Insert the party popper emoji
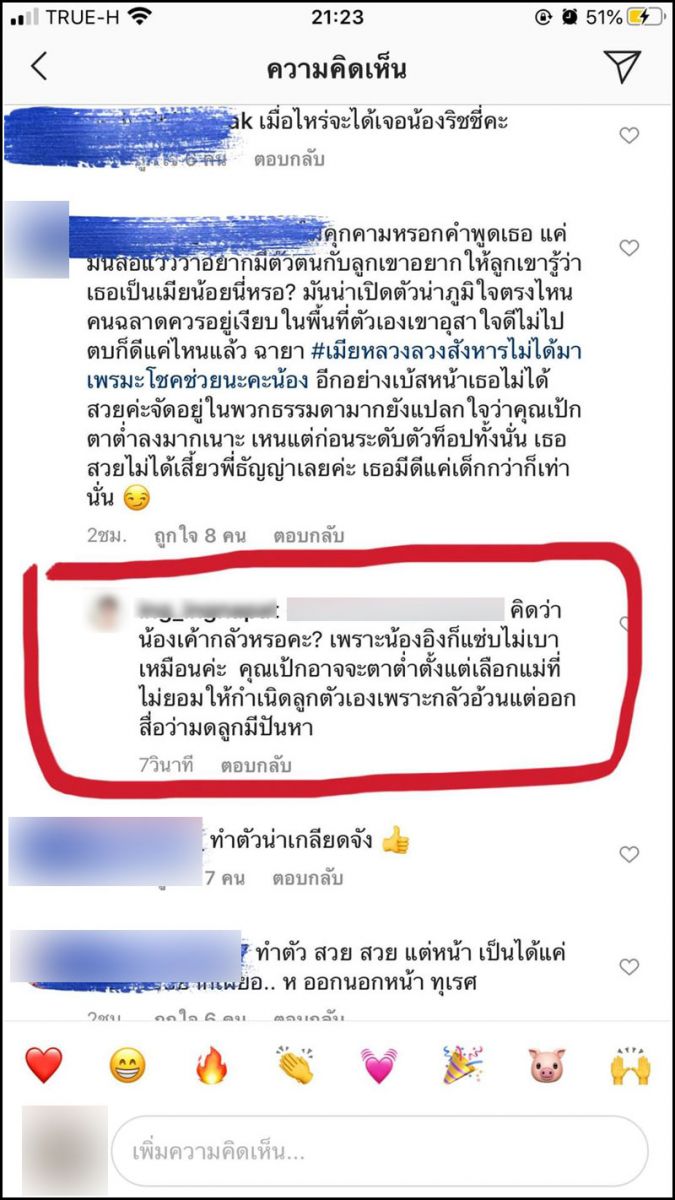 click(463, 1066)
